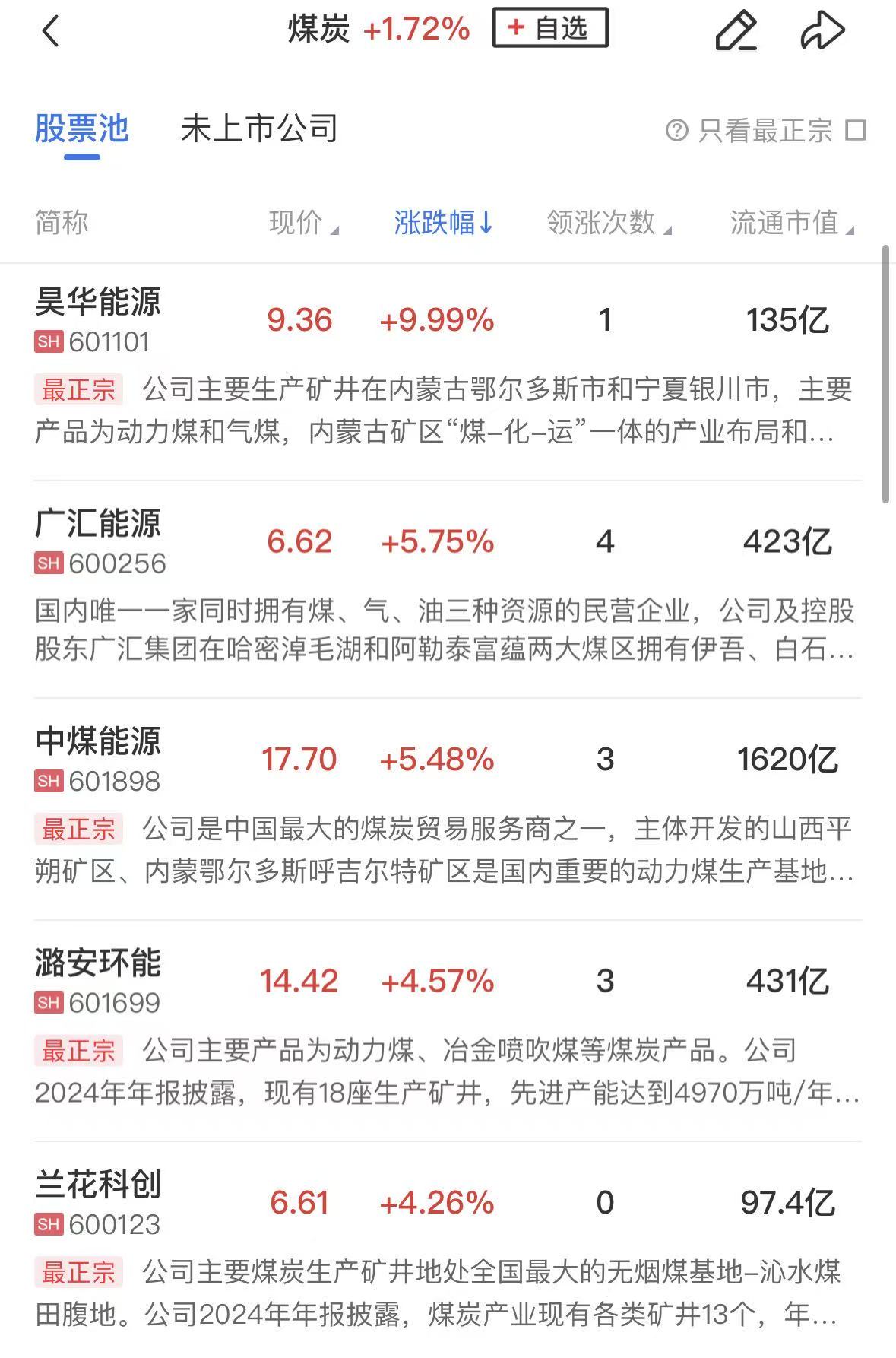896x1358 pixels.
Task: Sort the list by 现价
Action: coord(302,223)
